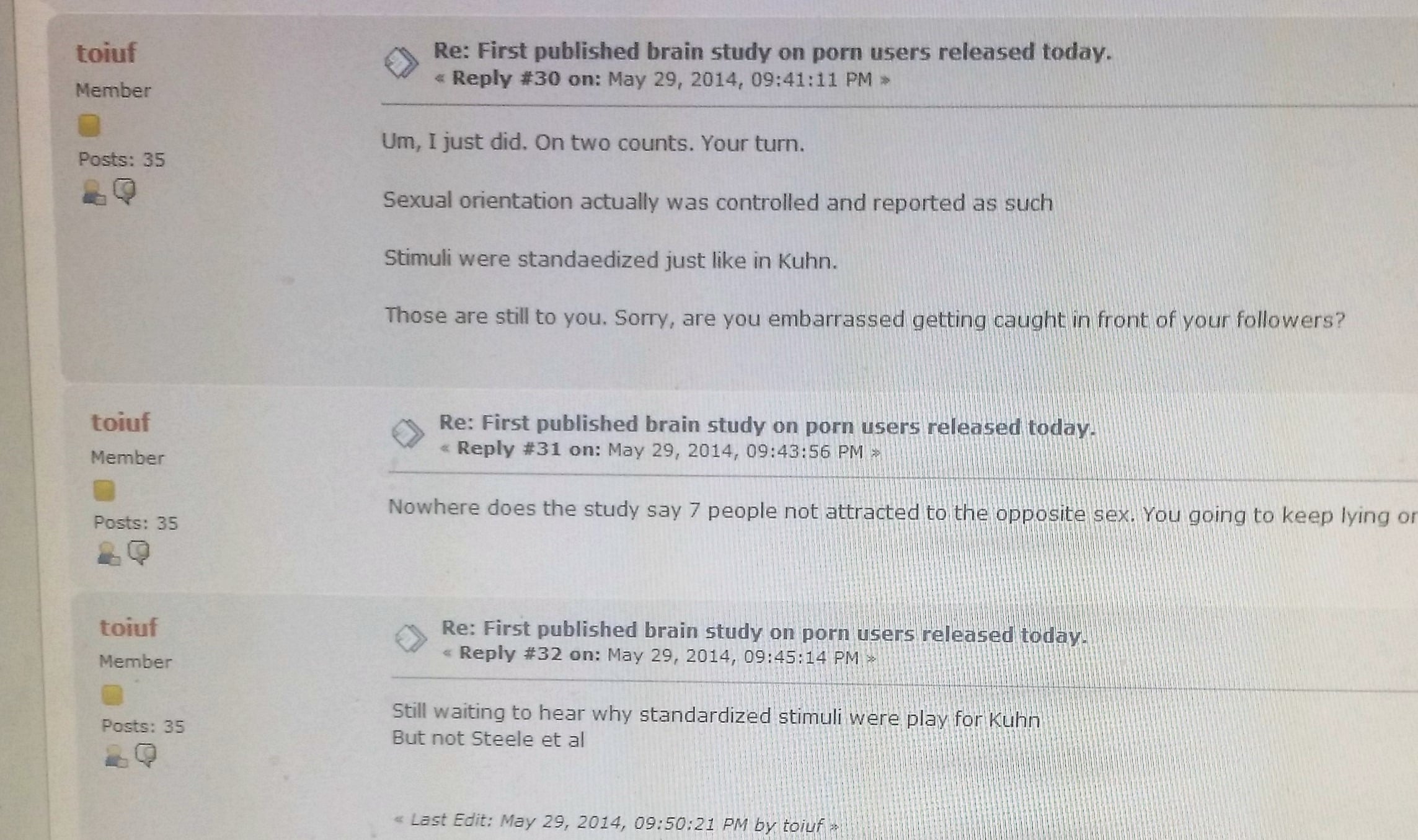1418x840 pixels.
Task: View profile icon under Reply #30 poster
Action: point(93,193)
